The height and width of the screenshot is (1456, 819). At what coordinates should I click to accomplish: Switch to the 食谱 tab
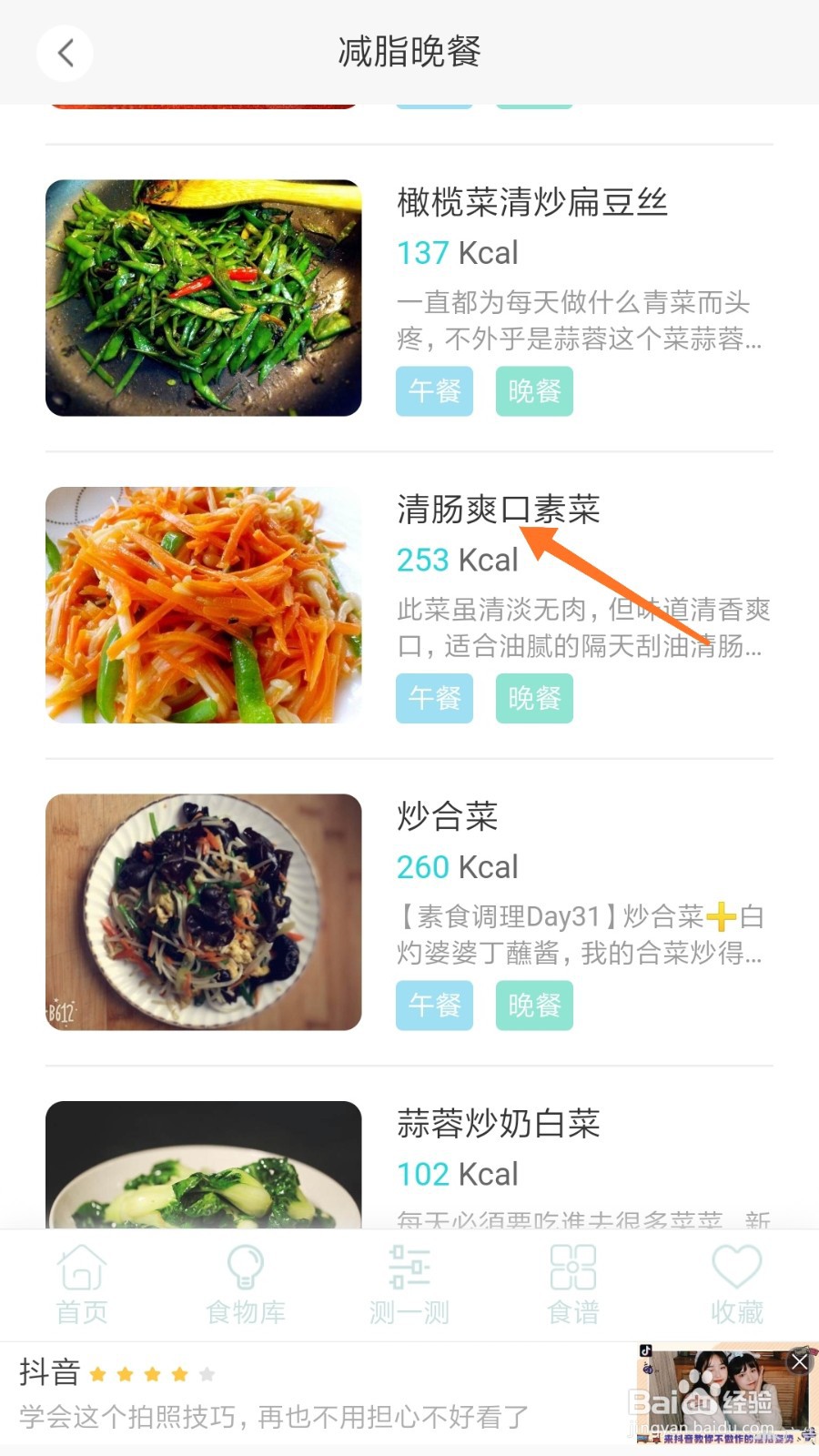coord(573,1285)
